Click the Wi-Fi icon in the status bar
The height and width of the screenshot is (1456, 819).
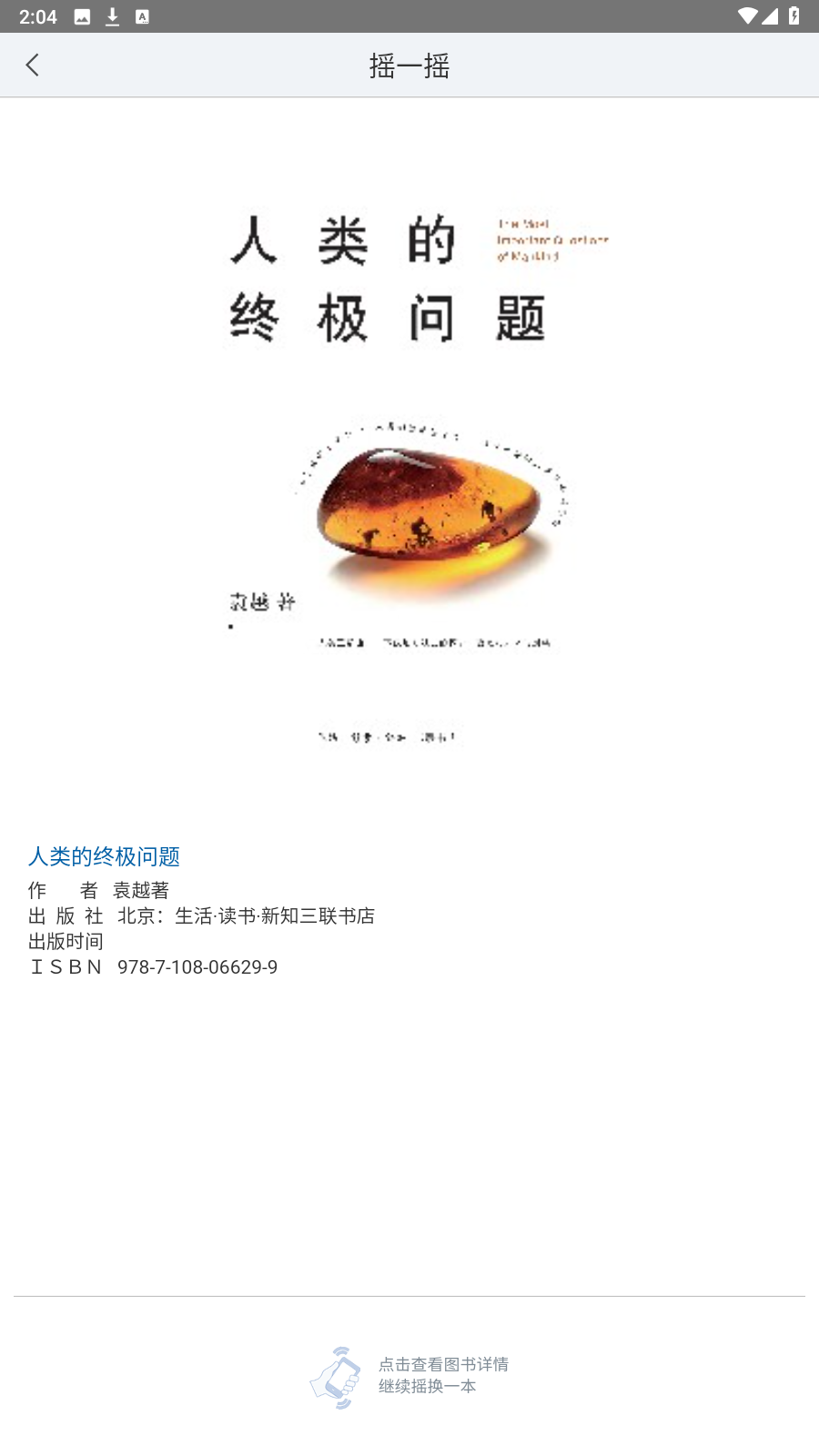pyautogui.click(x=748, y=15)
